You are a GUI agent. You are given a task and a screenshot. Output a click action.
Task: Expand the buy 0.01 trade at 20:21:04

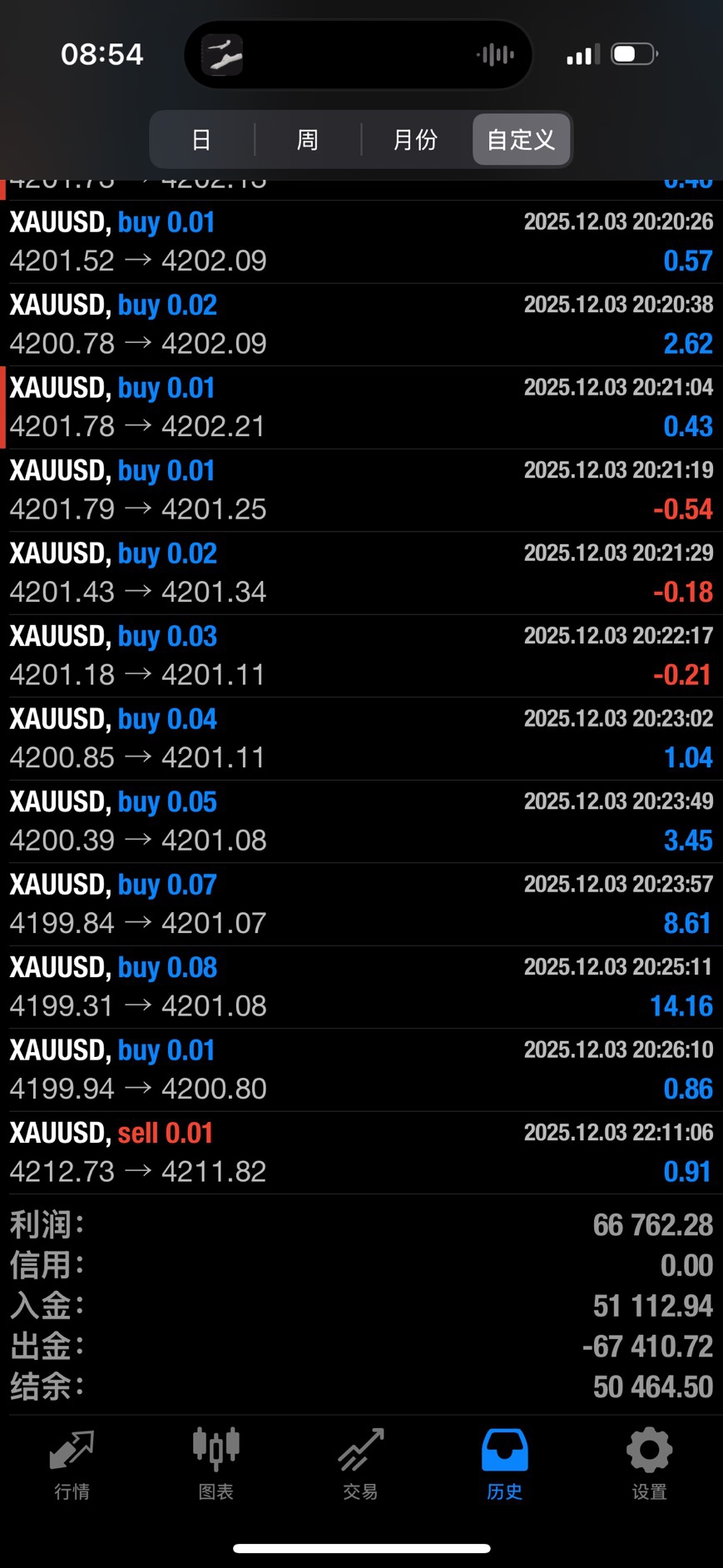361,407
